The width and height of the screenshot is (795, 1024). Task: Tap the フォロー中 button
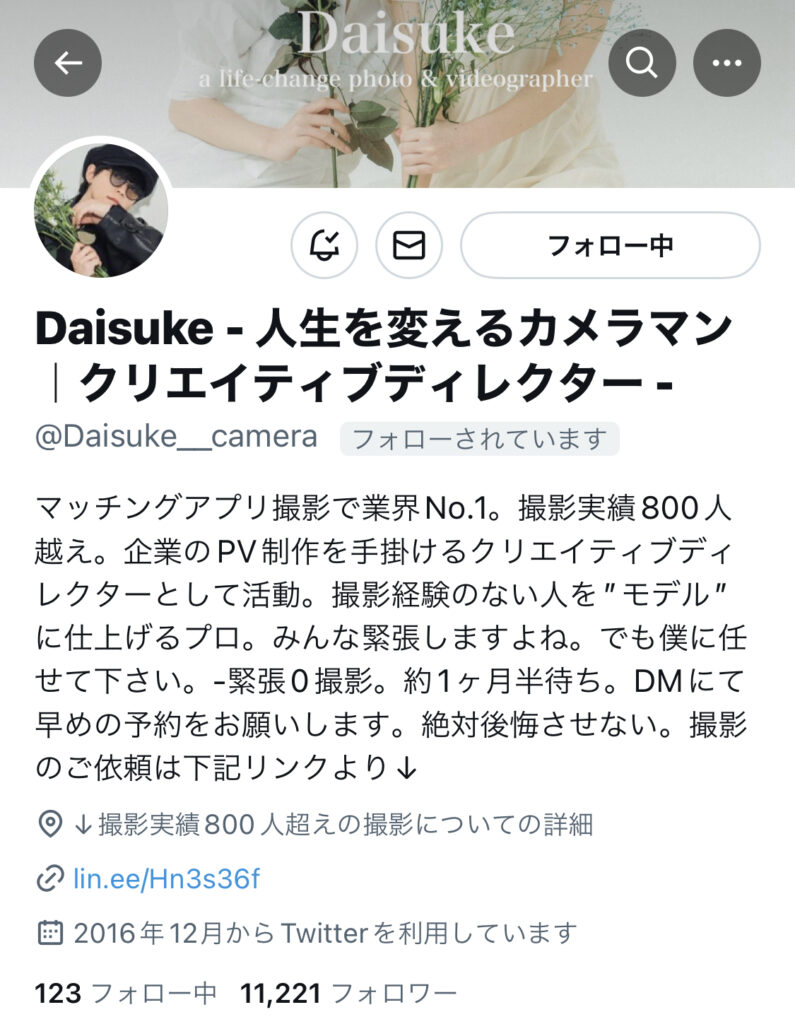pos(610,245)
